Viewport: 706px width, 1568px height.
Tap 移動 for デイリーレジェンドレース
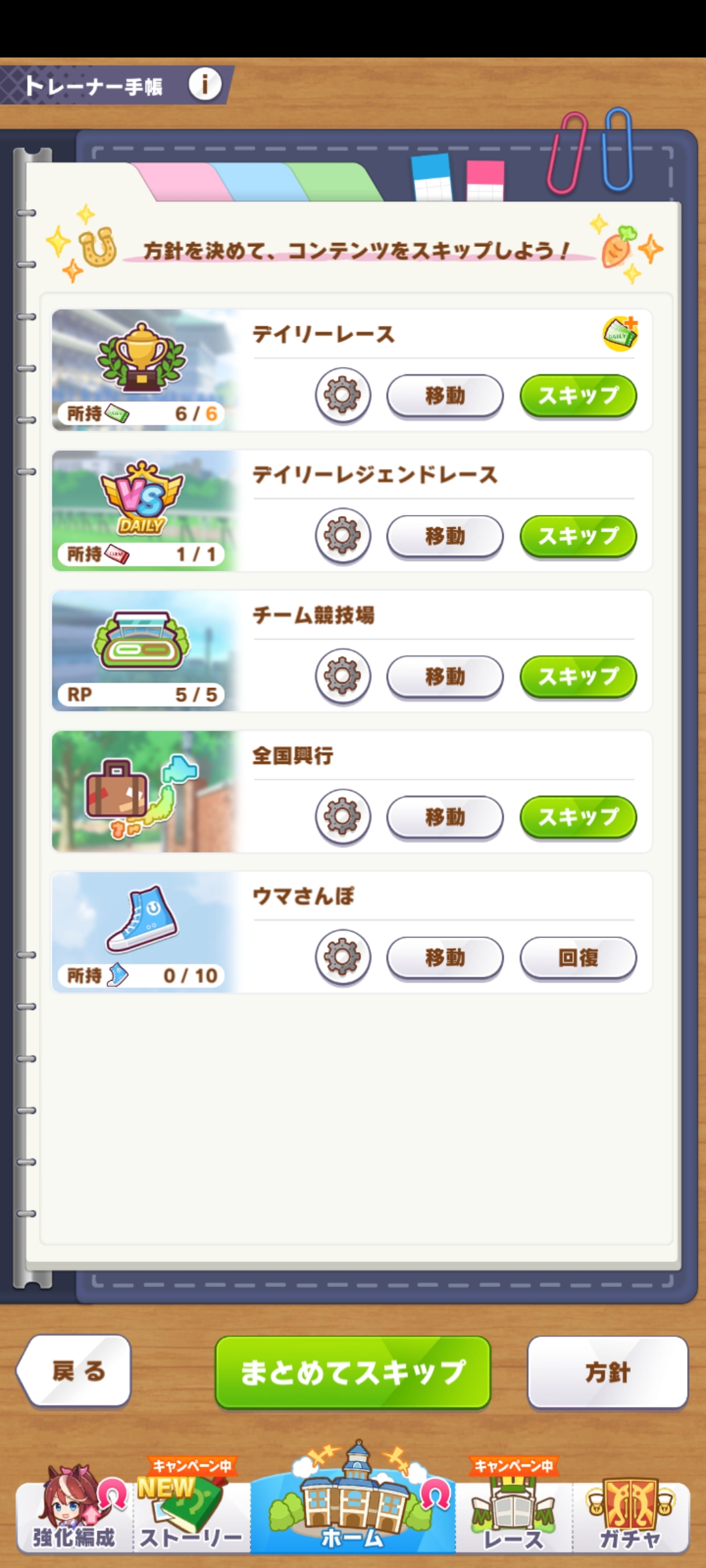[445, 536]
